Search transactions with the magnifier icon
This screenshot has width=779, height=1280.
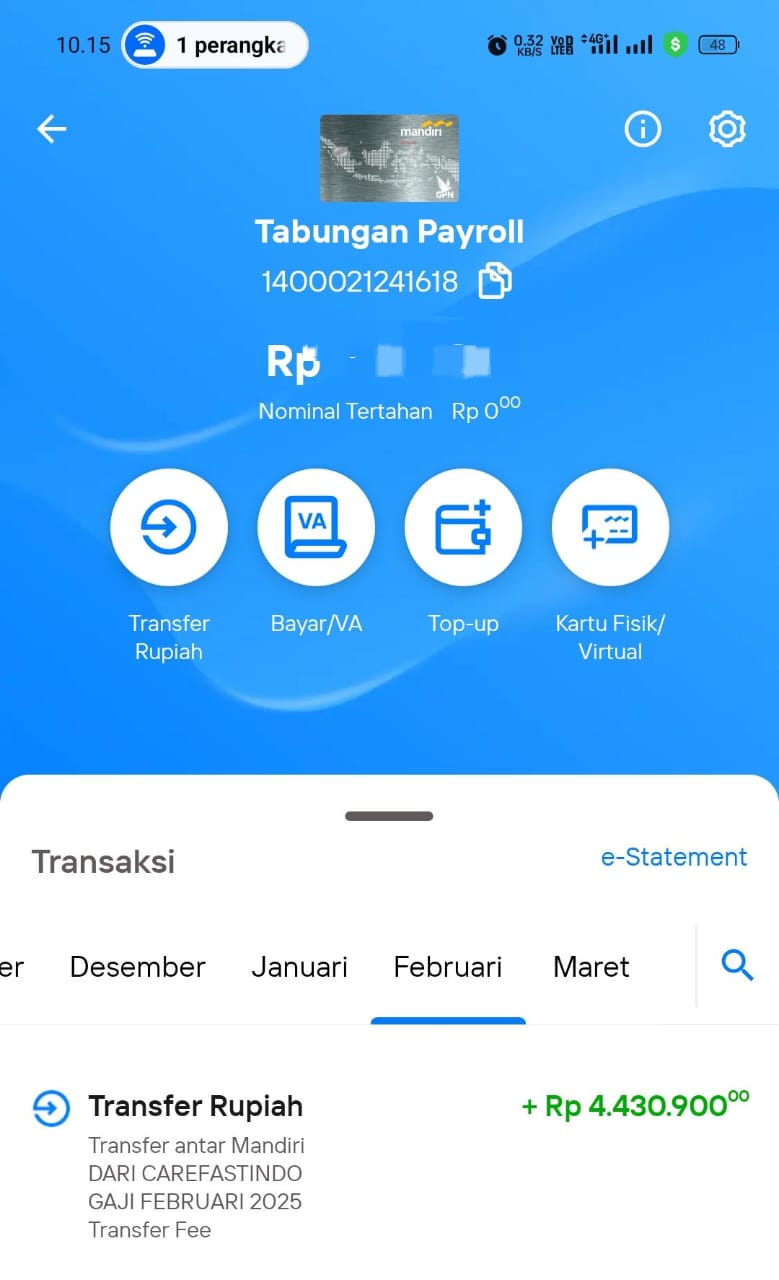(x=737, y=966)
